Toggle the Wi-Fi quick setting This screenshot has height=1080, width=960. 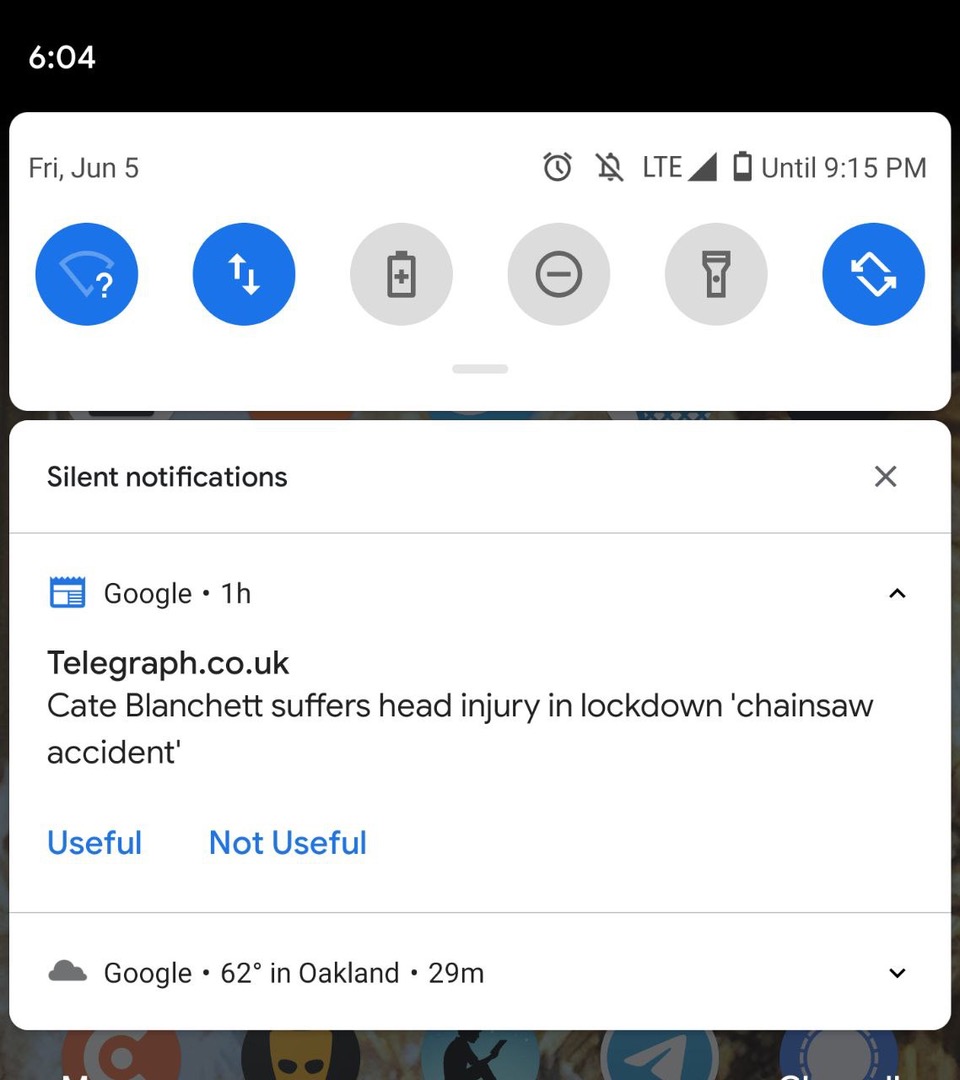click(x=86, y=274)
